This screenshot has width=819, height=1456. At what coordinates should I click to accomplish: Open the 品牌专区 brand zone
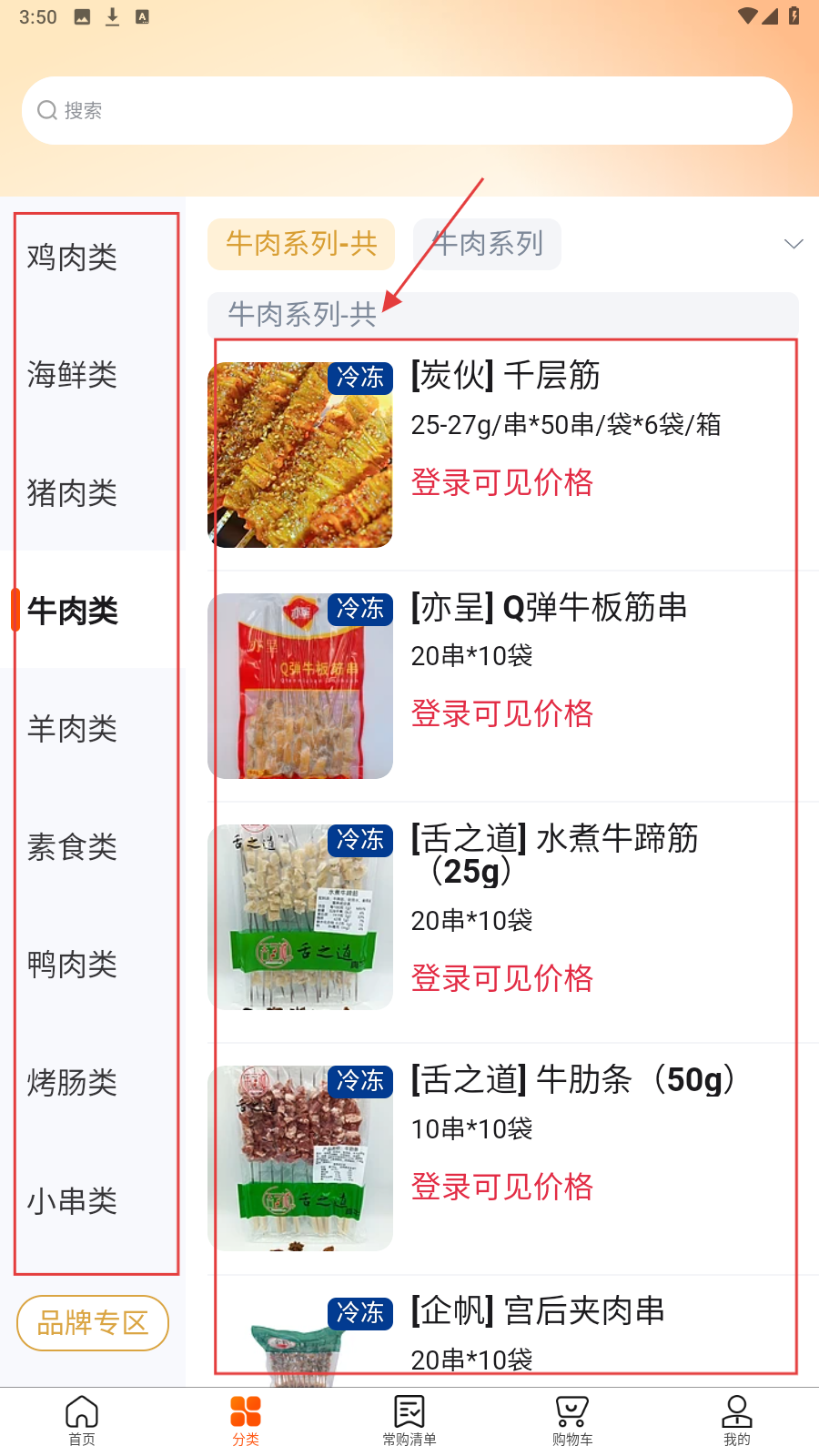(x=93, y=1323)
